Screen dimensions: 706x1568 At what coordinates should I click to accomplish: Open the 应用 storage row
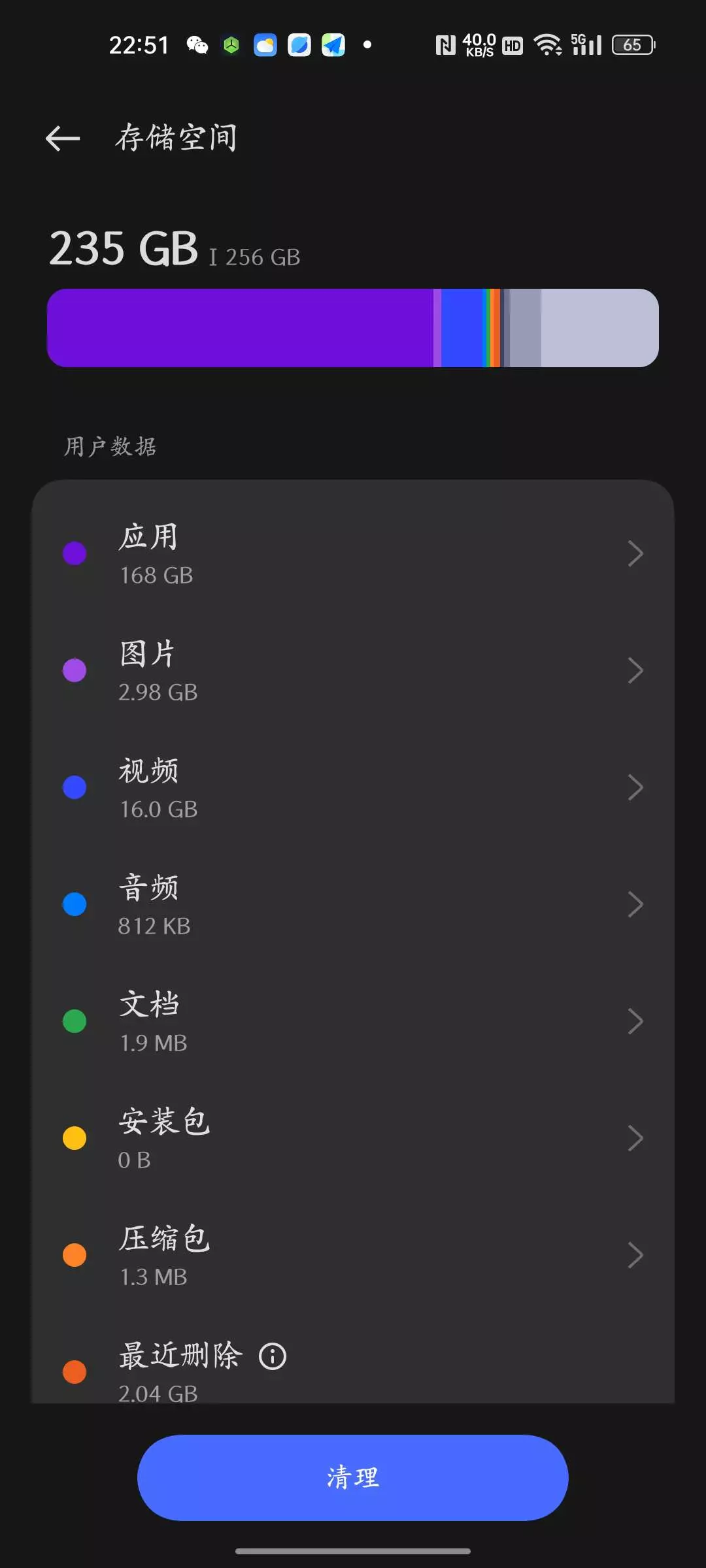[x=353, y=554]
